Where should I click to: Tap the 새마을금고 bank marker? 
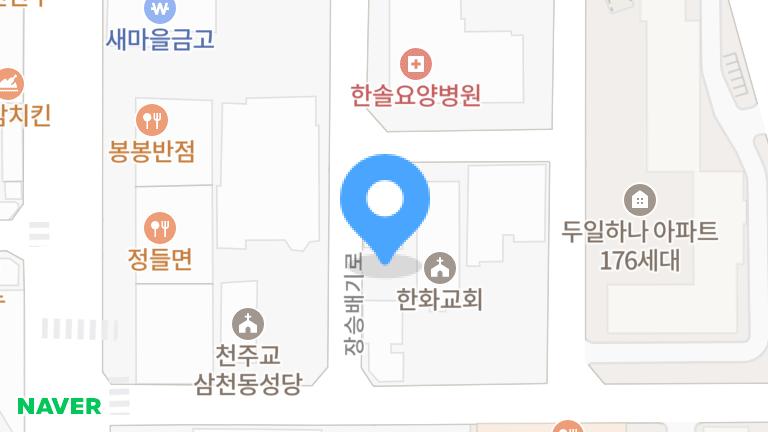pos(160,10)
